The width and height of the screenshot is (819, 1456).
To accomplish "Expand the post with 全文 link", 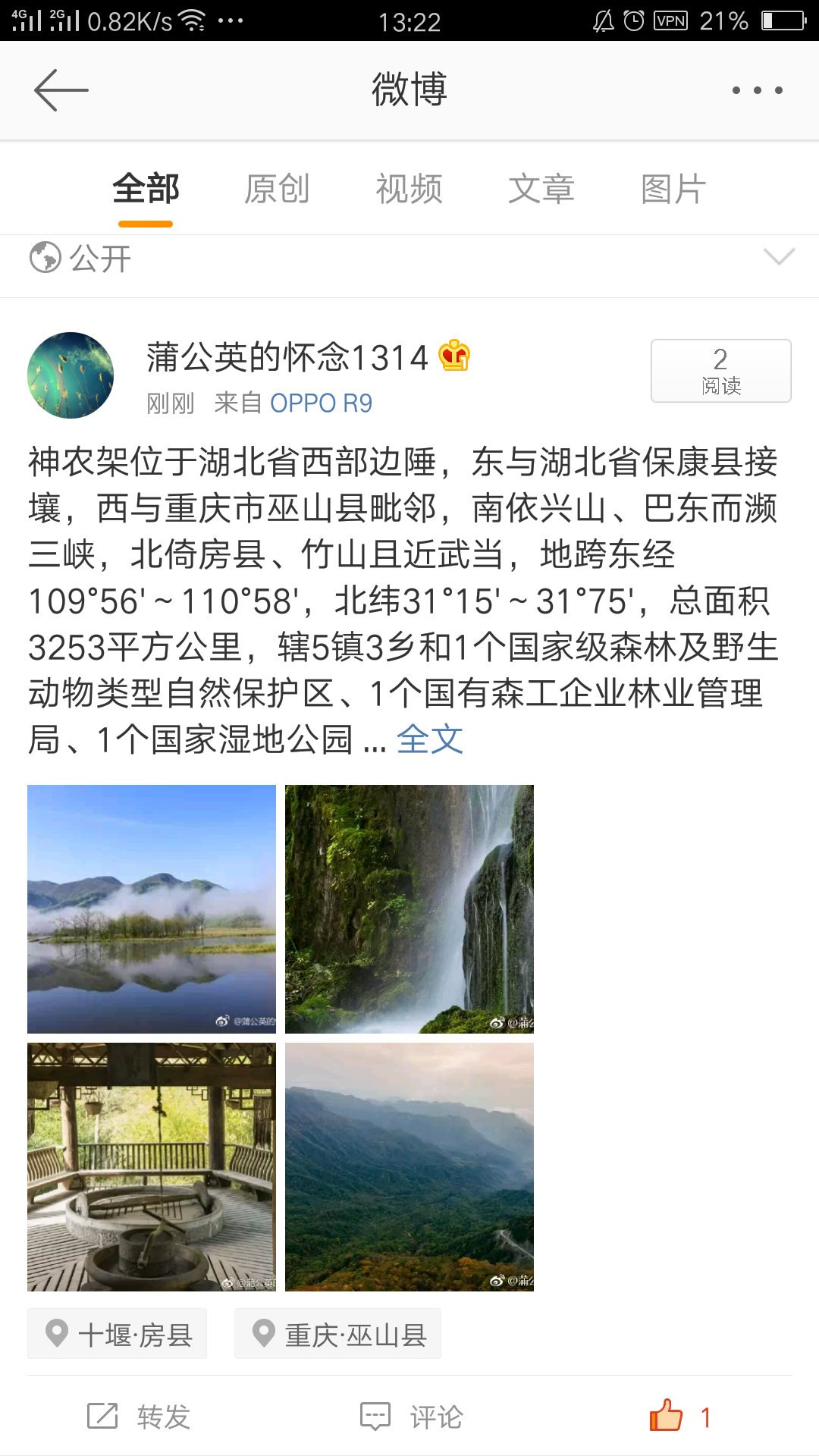I will point(430,739).
